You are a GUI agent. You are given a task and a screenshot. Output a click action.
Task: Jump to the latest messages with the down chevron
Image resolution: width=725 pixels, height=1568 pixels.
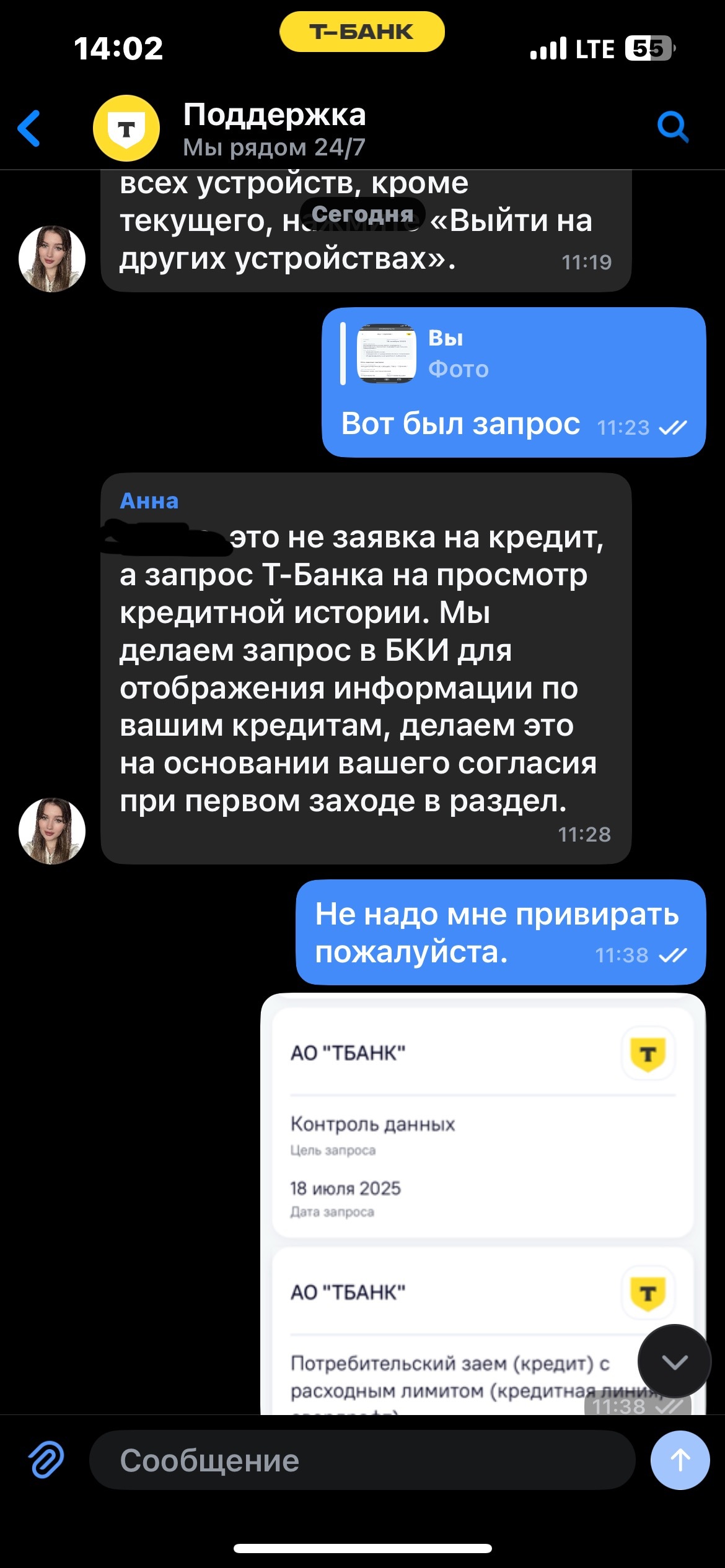coord(674,1361)
